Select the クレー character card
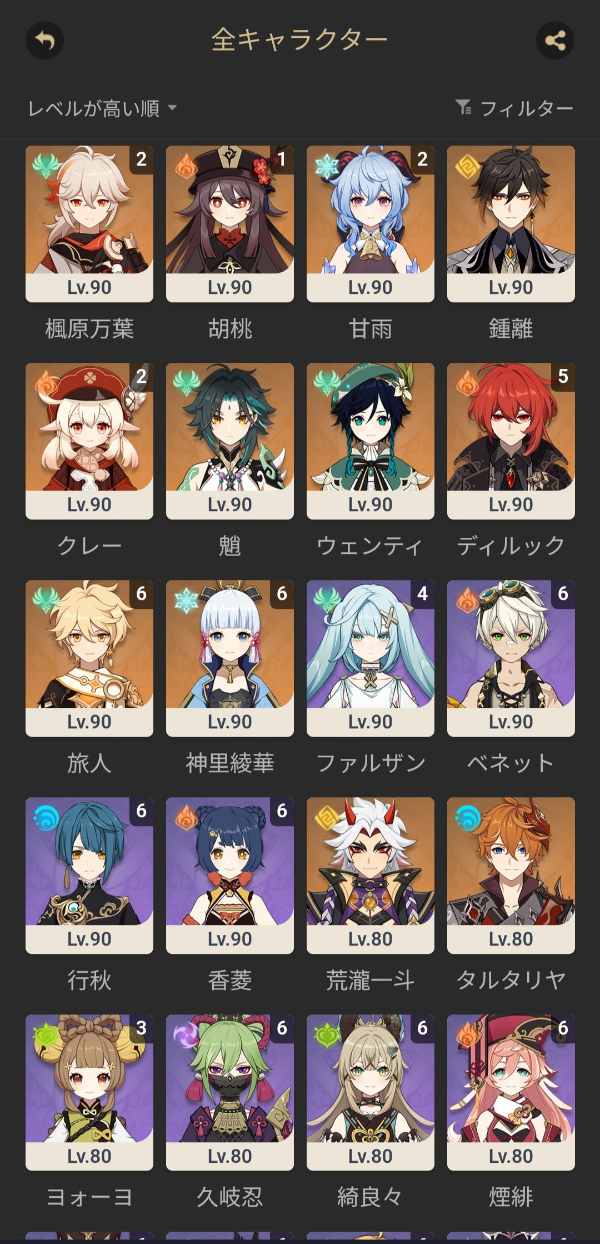 [x=89, y=440]
